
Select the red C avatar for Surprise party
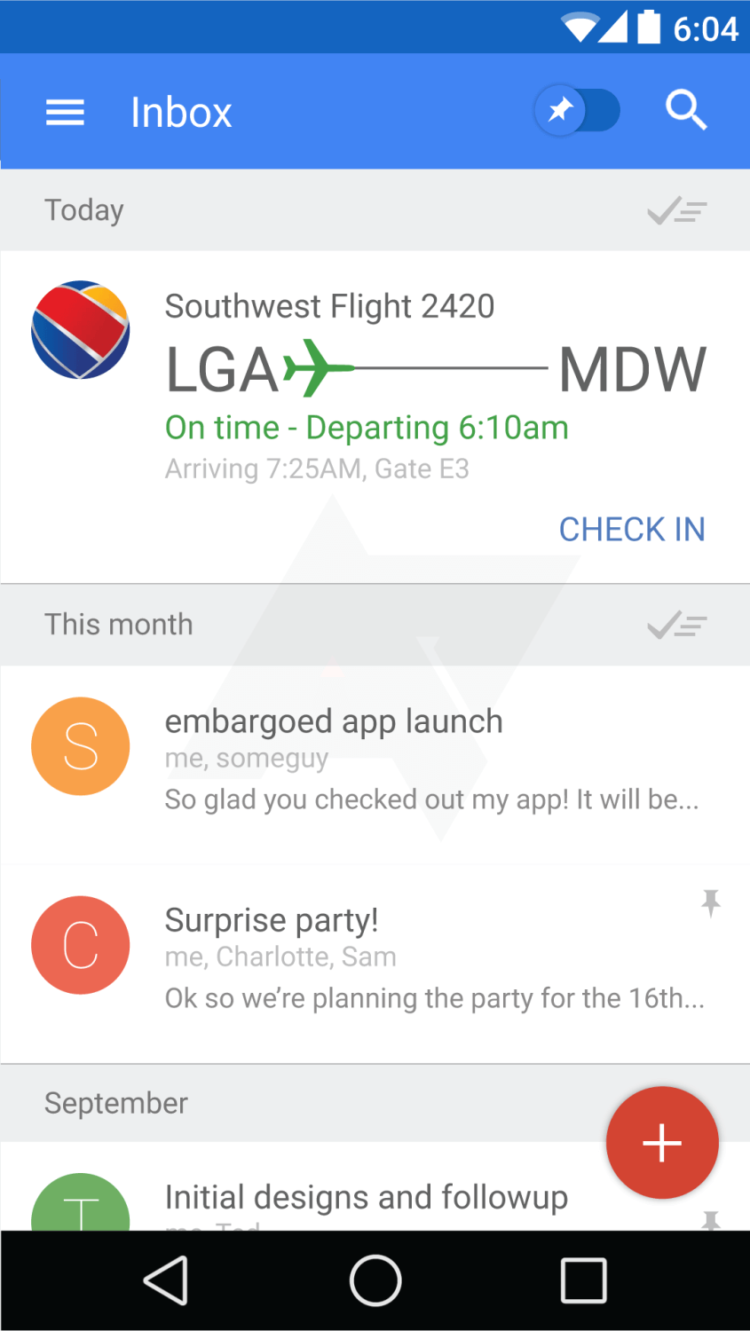[80, 945]
